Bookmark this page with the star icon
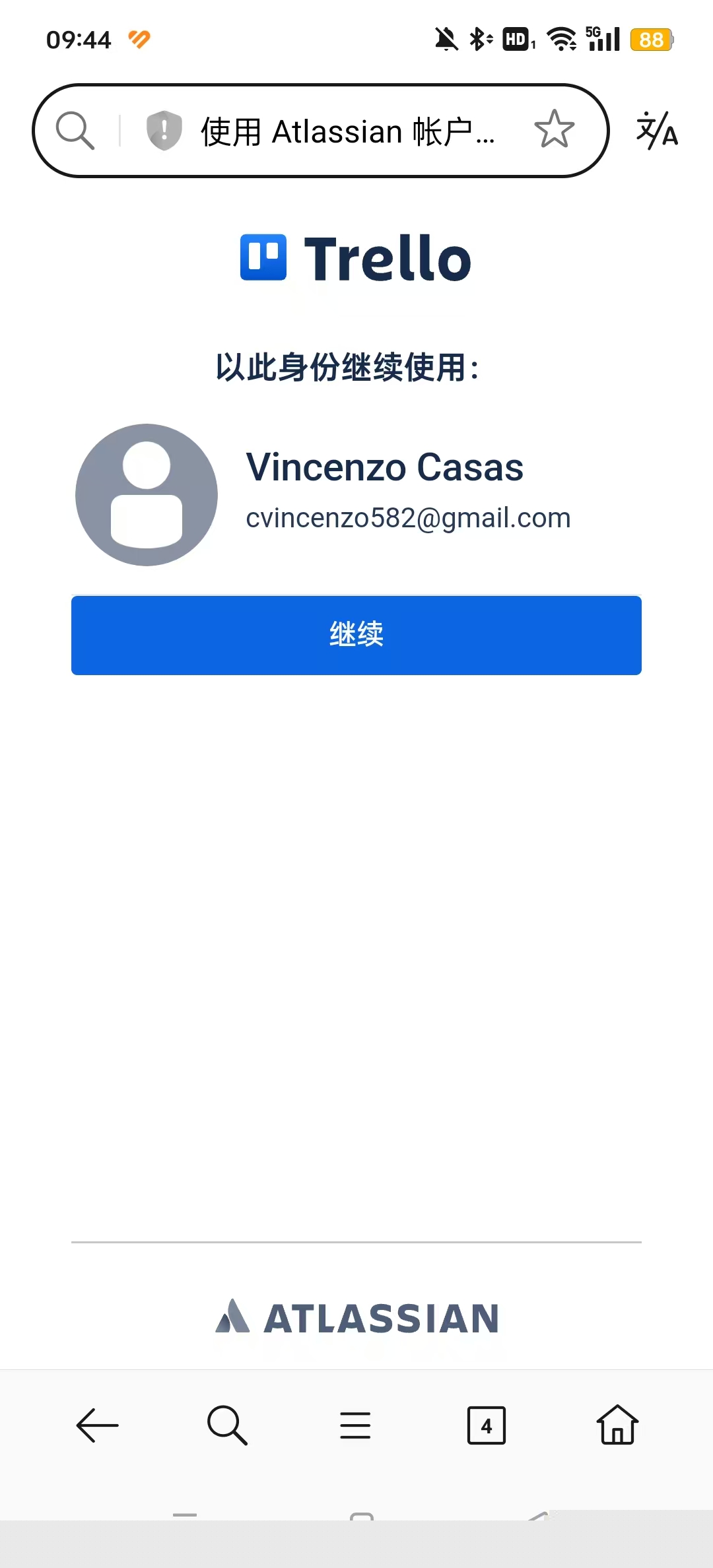 (x=554, y=129)
